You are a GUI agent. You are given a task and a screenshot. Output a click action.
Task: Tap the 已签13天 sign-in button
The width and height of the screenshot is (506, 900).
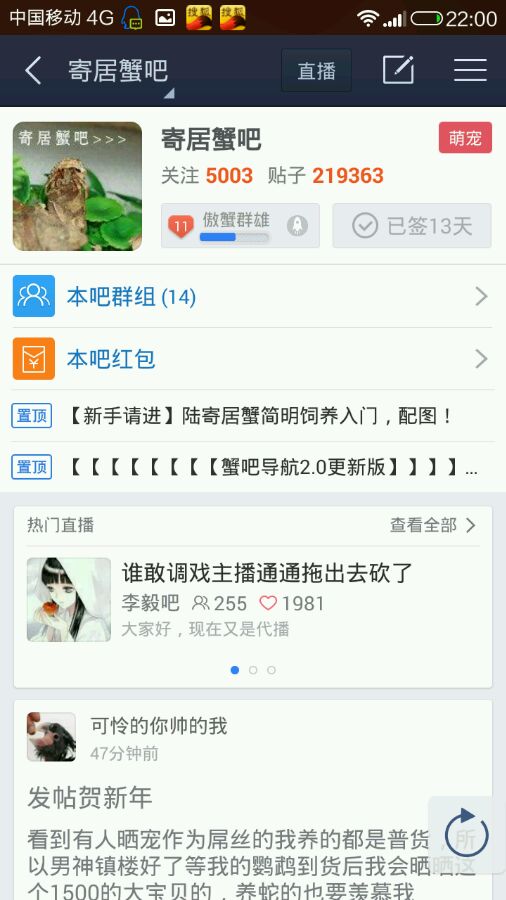click(412, 226)
